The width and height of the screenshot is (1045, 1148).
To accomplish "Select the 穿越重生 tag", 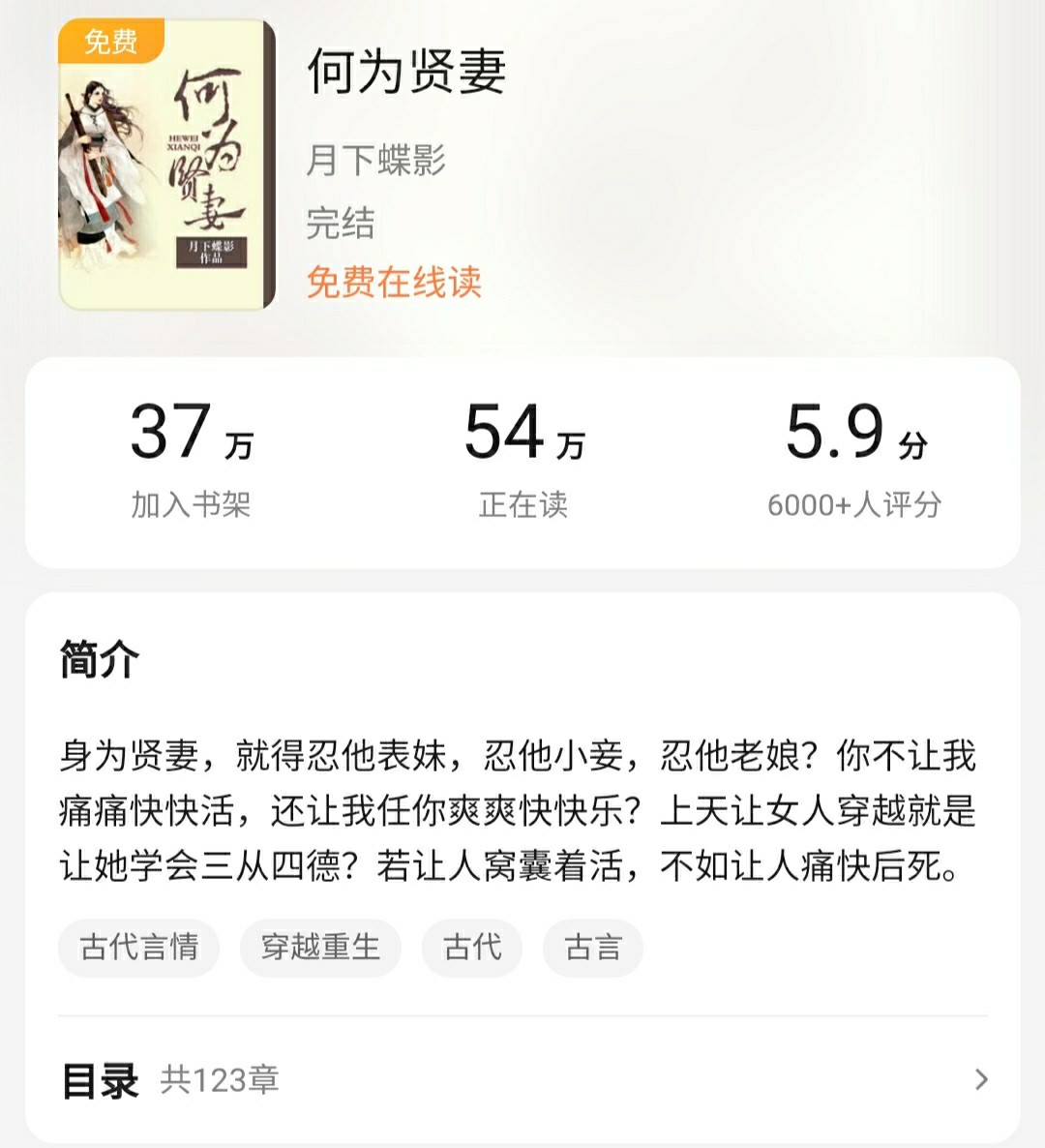I will 320,948.
